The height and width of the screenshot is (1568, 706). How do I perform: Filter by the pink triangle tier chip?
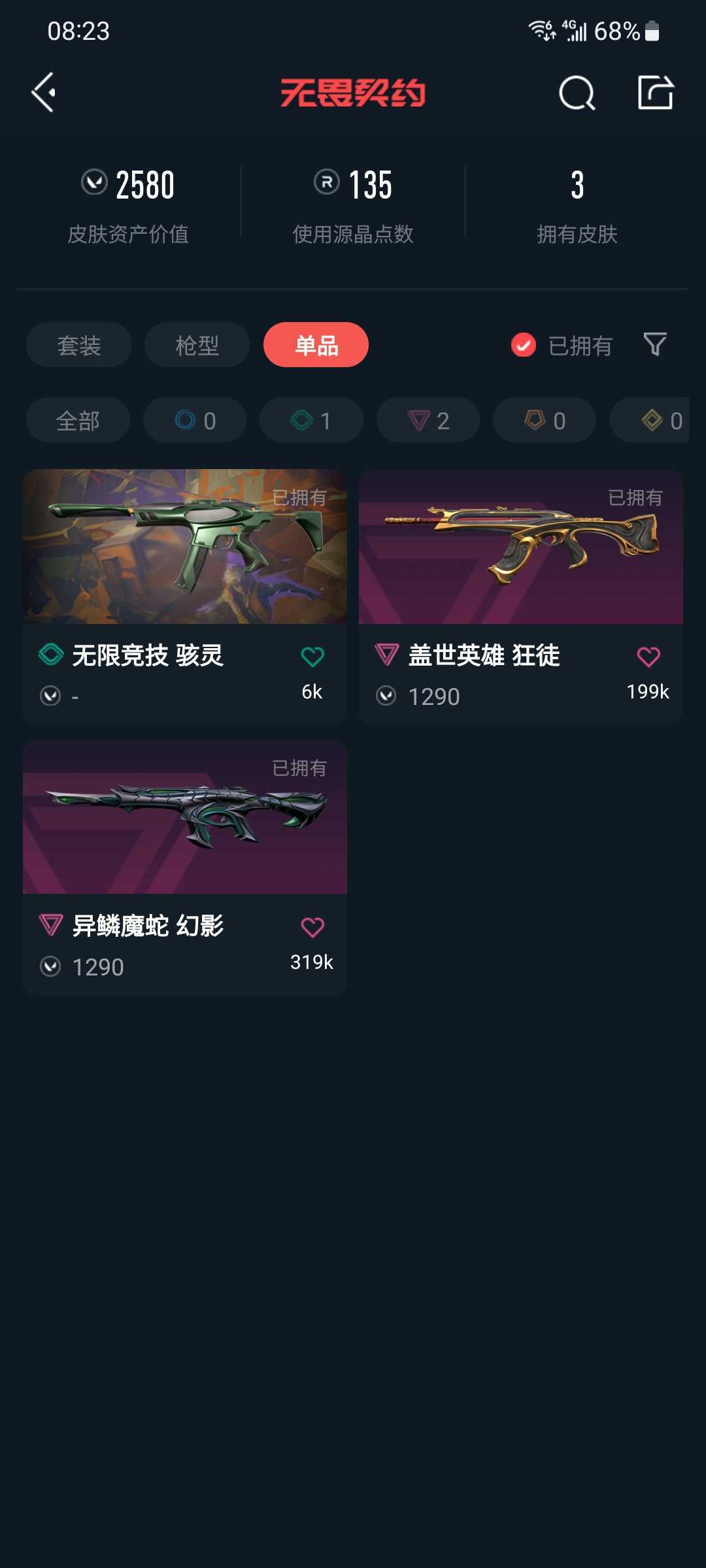point(428,420)
